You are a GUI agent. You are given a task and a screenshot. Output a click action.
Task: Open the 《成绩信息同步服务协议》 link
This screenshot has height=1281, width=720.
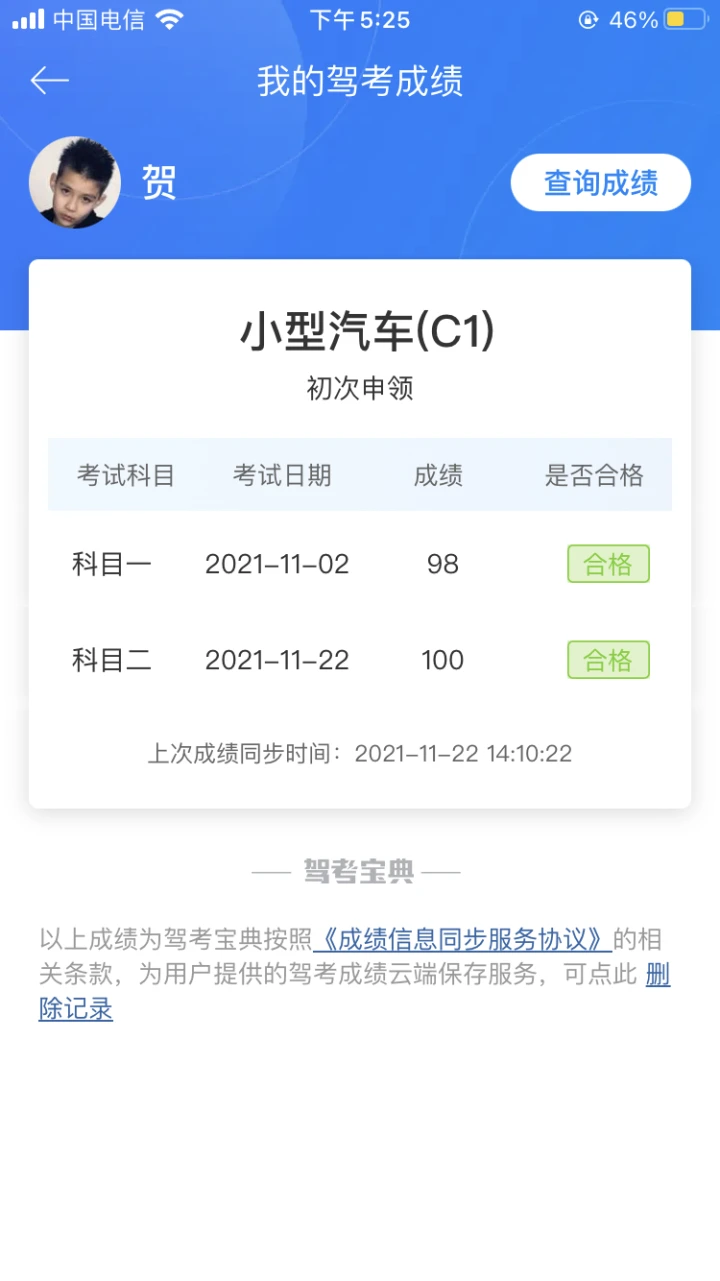pyautogui.click(x=462, y=940)
